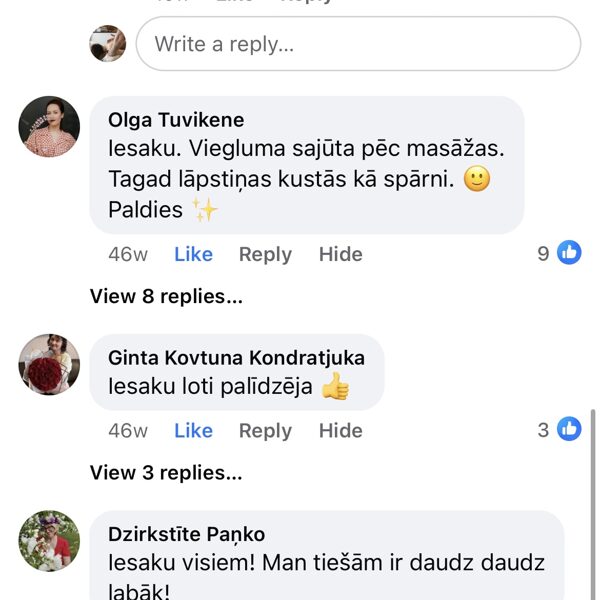
Task: Tap the 'Write a reply...' field
Action: click(358, 44)
